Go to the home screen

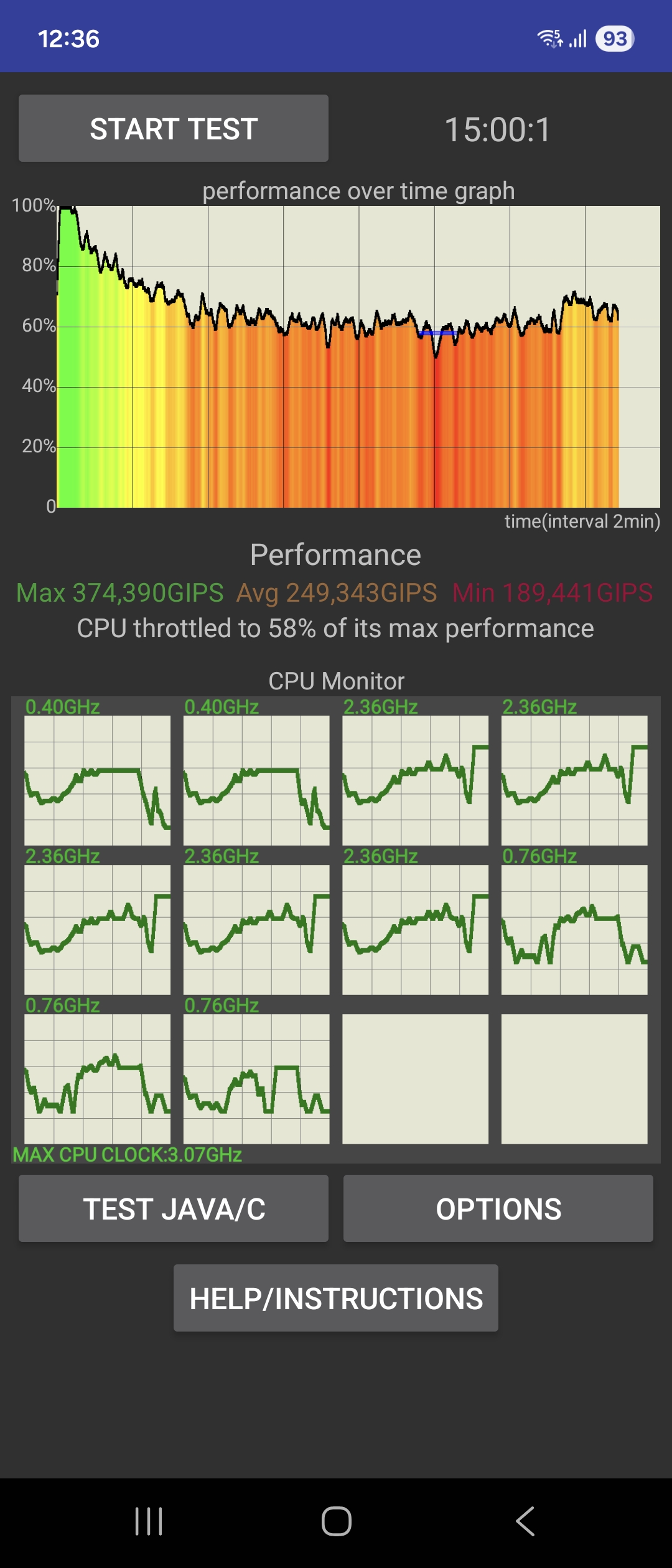pyautogui.click(x=336, y=1521)
